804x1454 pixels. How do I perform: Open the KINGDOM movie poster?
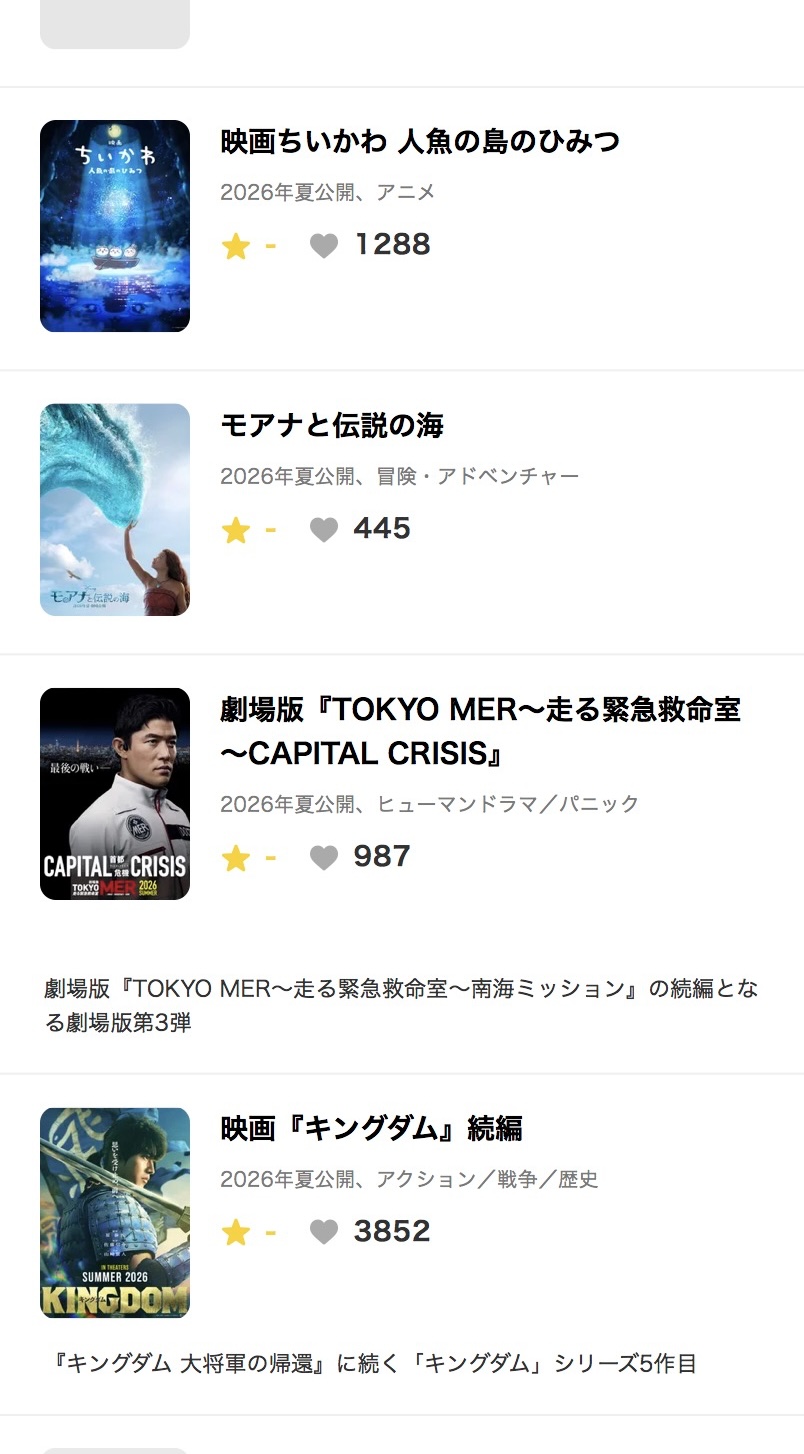point(115,1213)
